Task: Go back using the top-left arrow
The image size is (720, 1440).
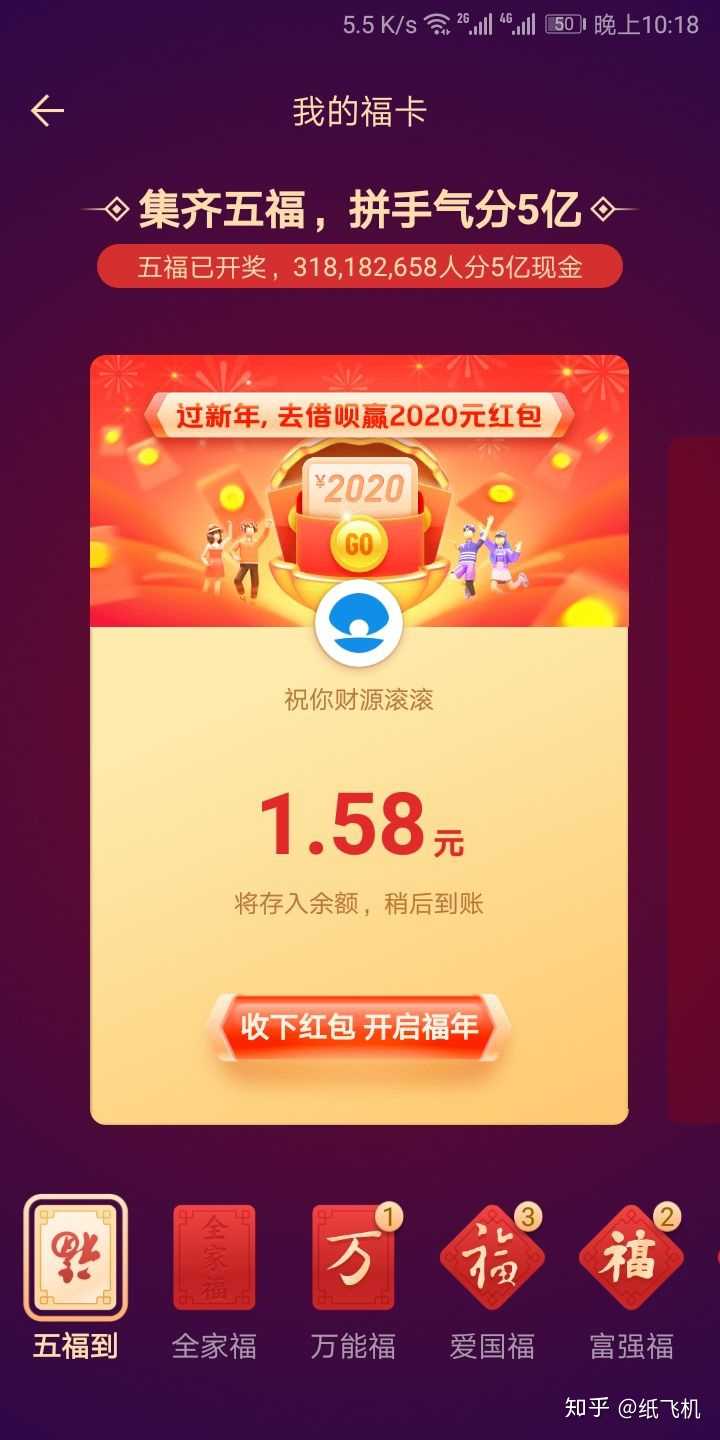Action: [x=47, y=111]
